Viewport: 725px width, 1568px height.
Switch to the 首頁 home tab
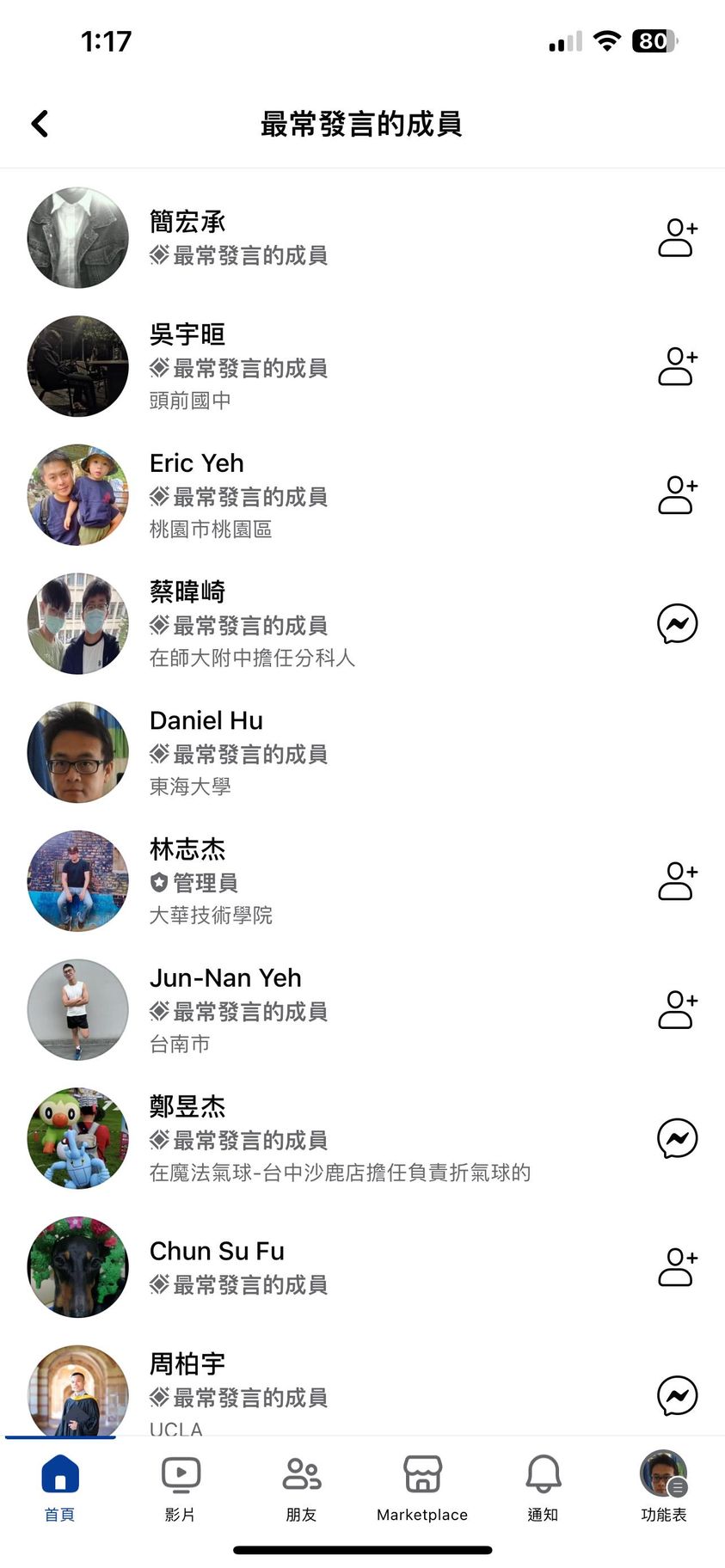[x=60, y=1487]
